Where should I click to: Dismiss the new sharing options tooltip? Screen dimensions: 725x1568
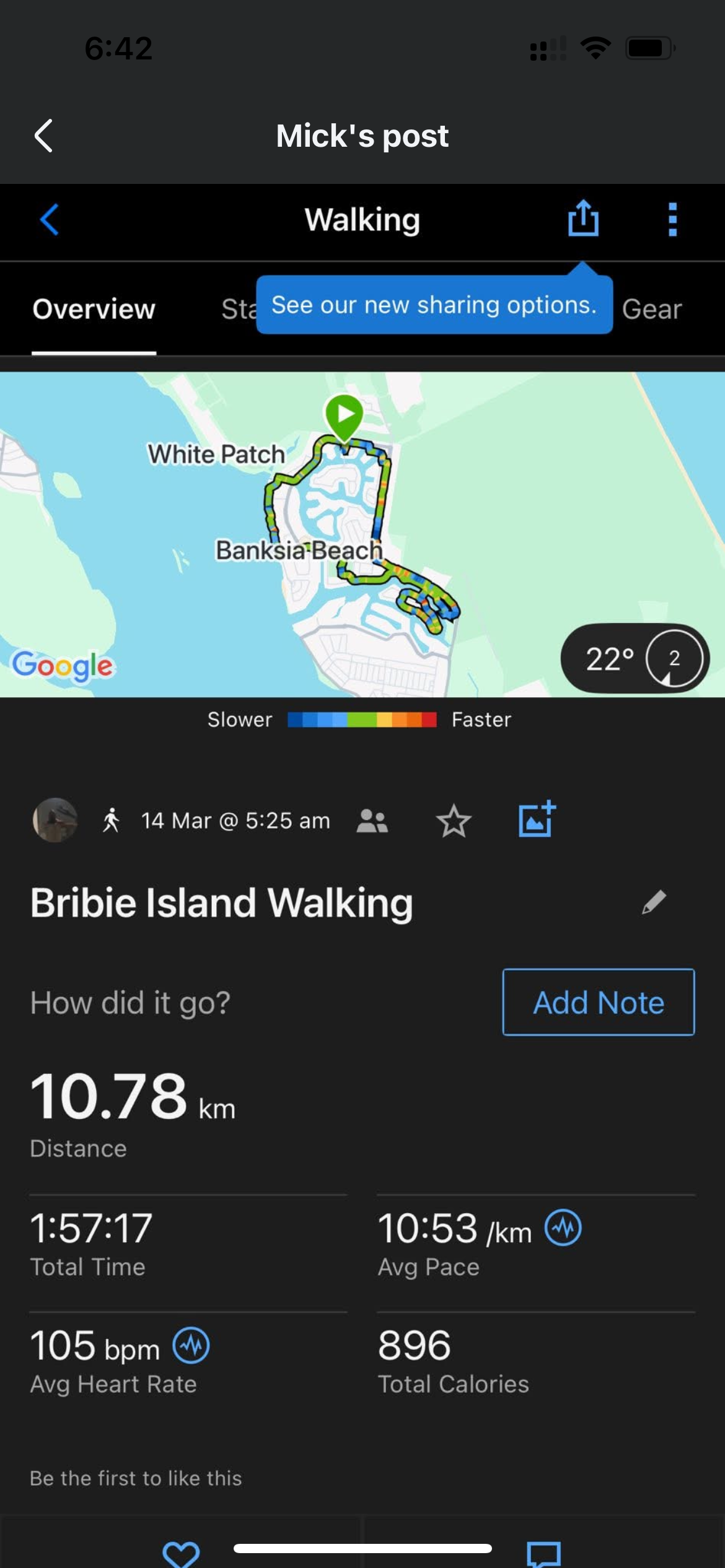pos(434,305)
